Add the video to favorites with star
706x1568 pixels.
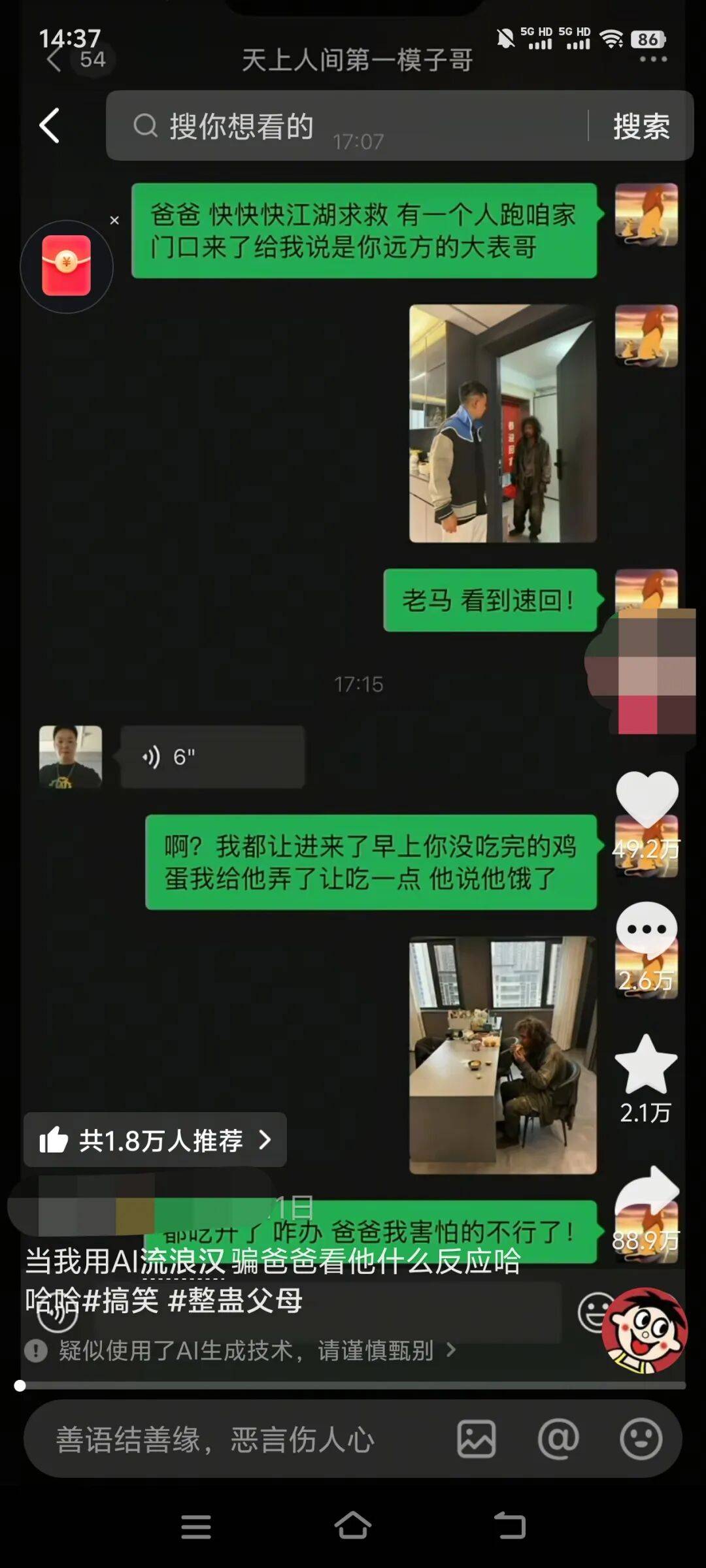646,1065
